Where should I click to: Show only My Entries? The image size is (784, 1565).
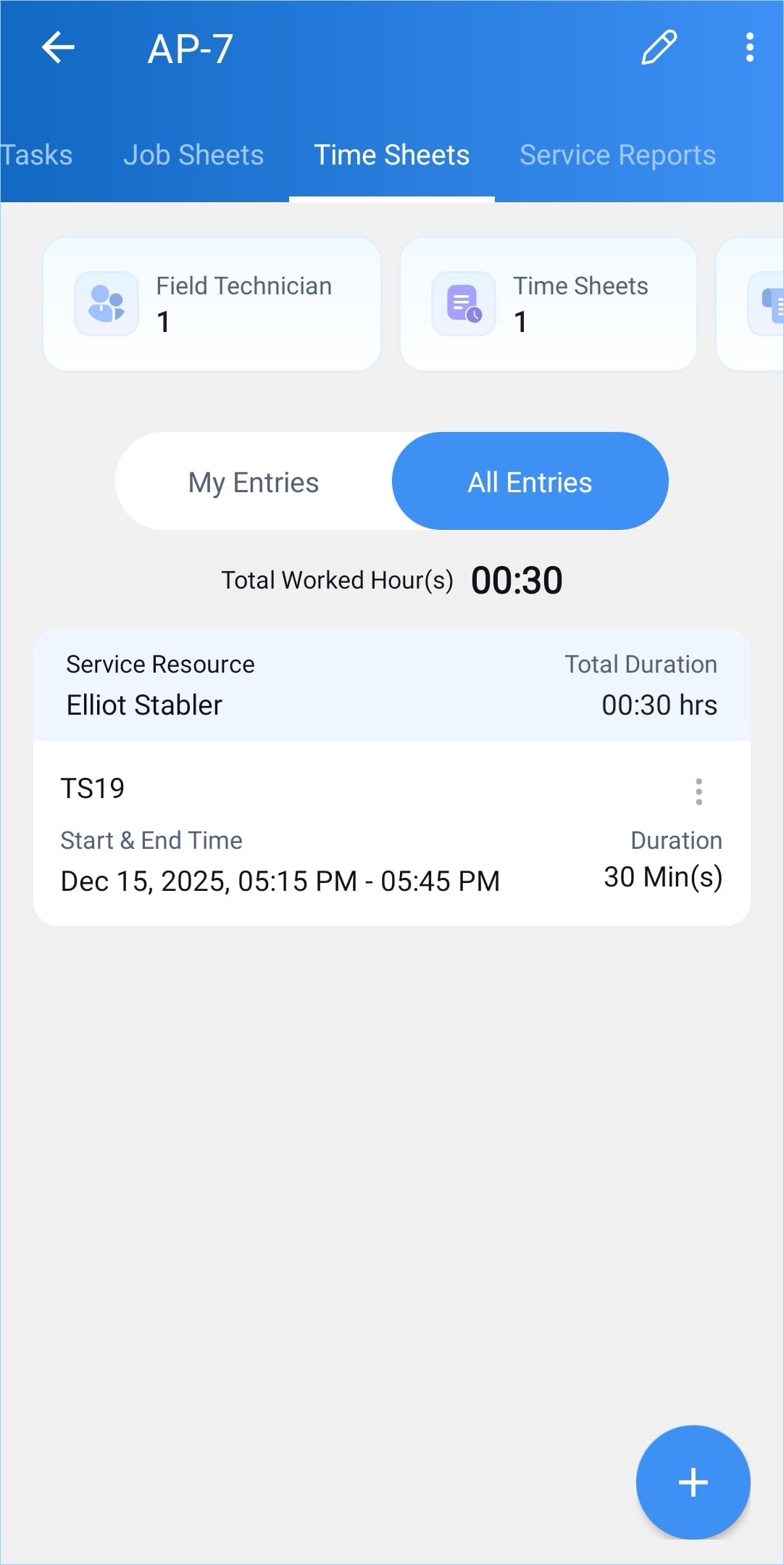click(254, 482)
